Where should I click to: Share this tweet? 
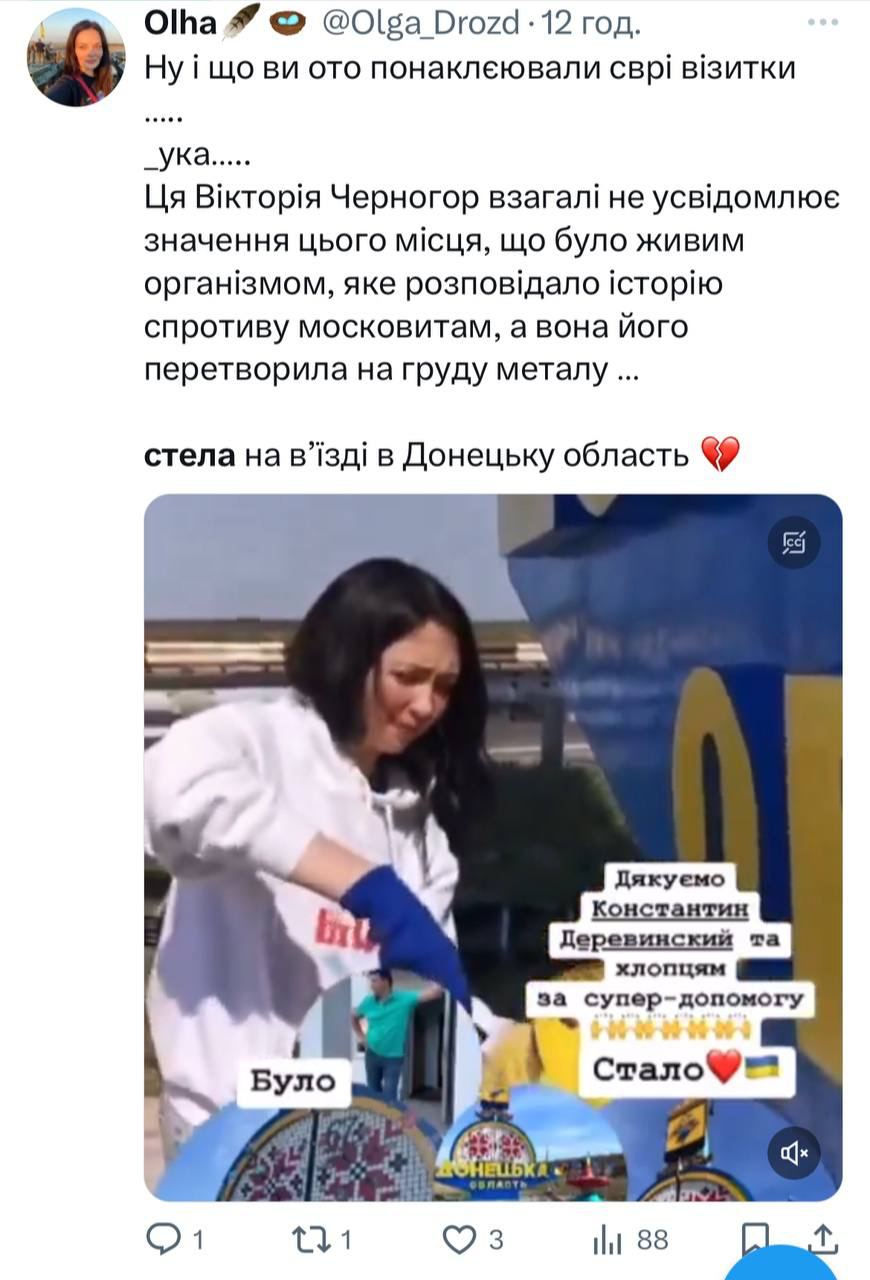point(823,1238)
